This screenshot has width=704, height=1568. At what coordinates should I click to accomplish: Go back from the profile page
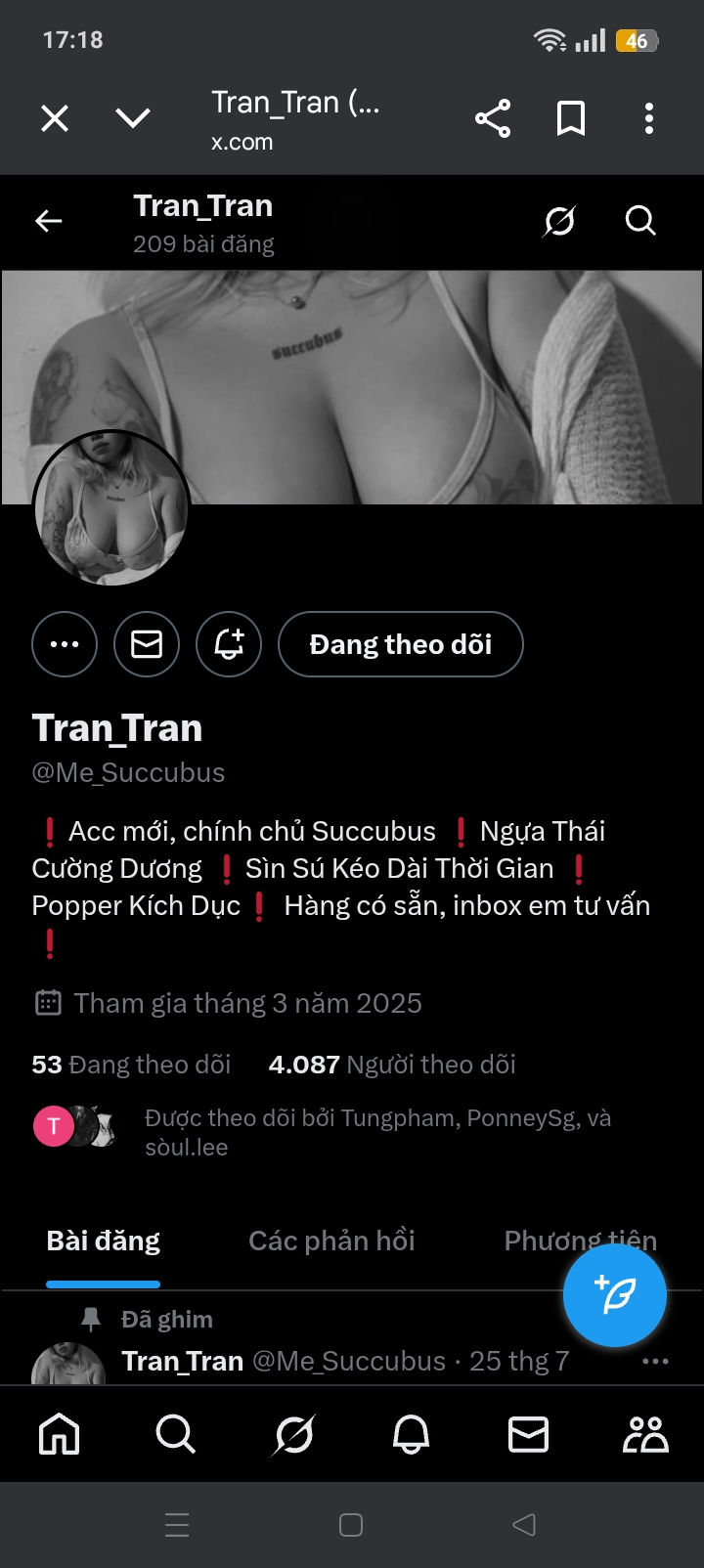[49, 222]
